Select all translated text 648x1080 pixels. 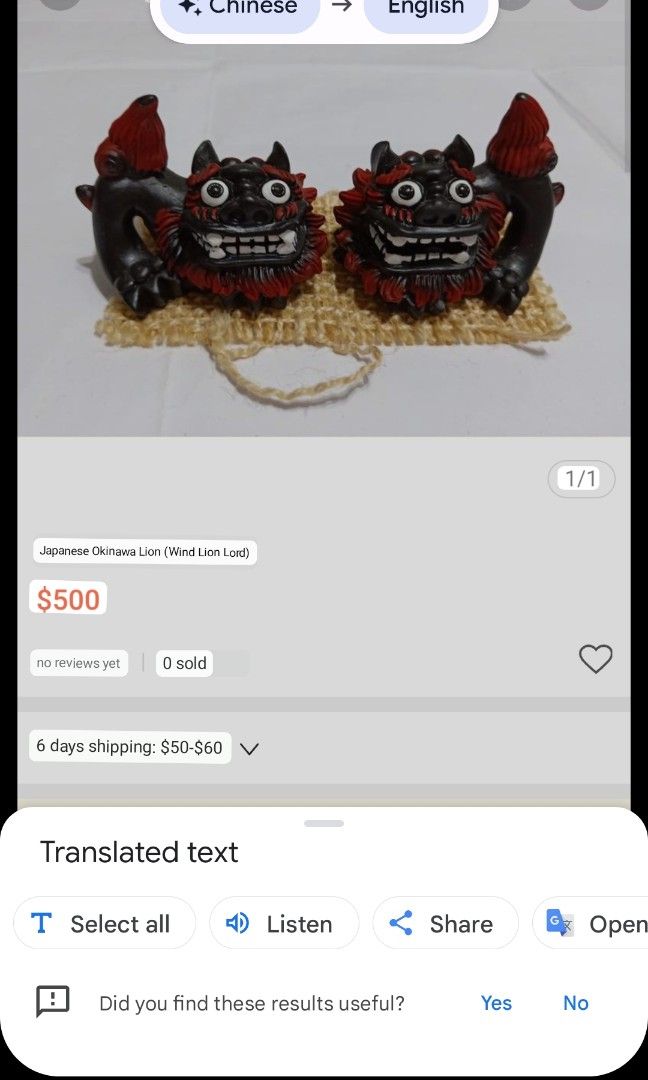point(104,923)
